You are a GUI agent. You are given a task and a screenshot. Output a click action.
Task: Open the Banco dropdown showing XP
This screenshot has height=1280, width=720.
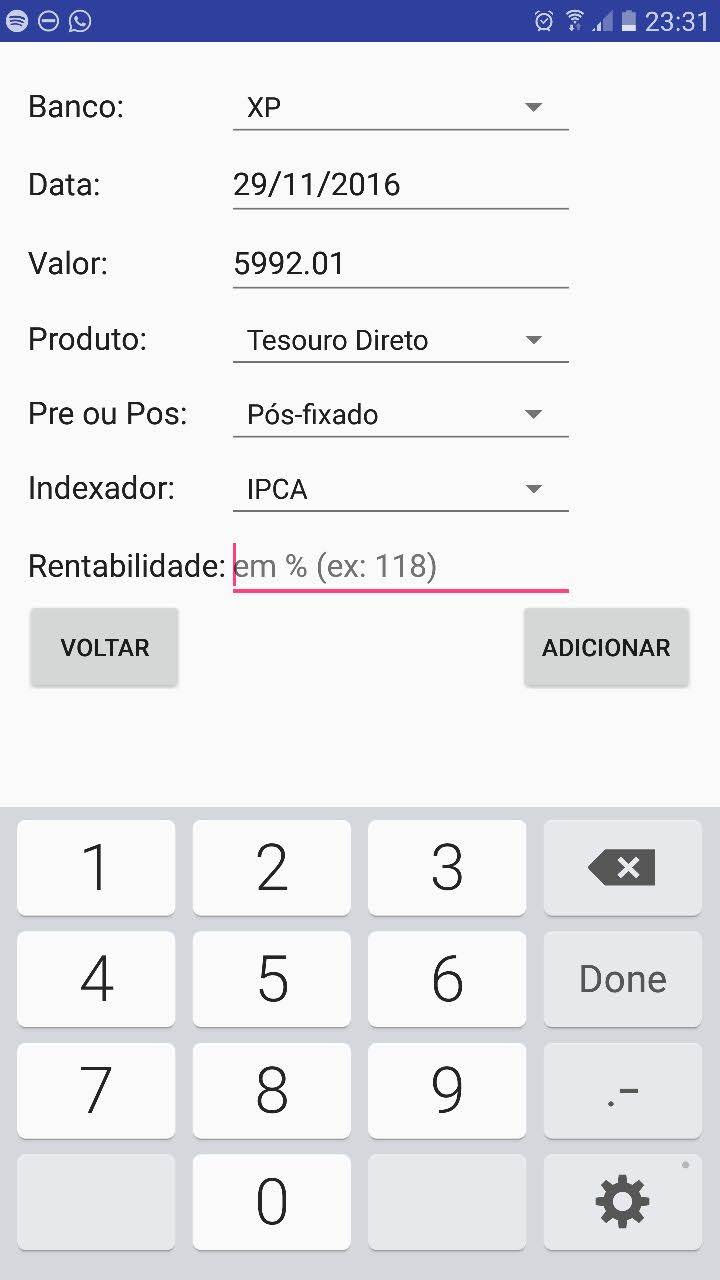pos(400,107)
